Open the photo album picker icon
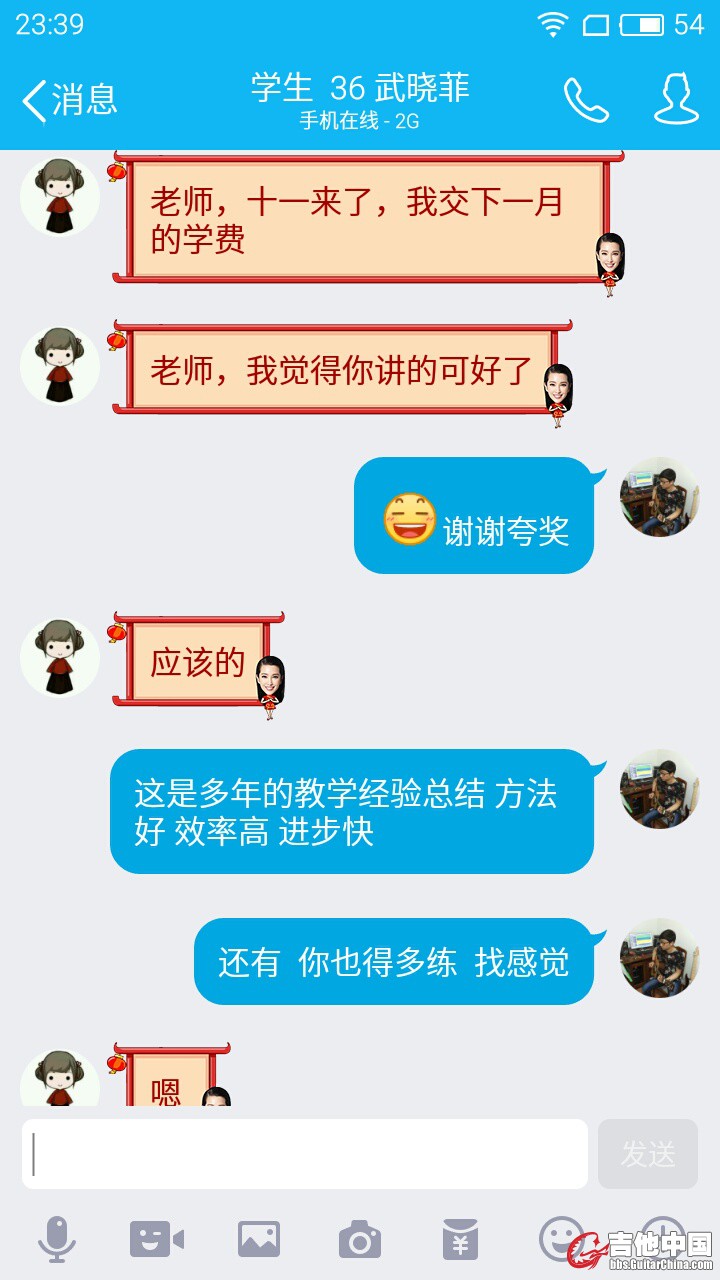Image resolution: width=720 pixels, height=1280 pixels. [258, 1240]
